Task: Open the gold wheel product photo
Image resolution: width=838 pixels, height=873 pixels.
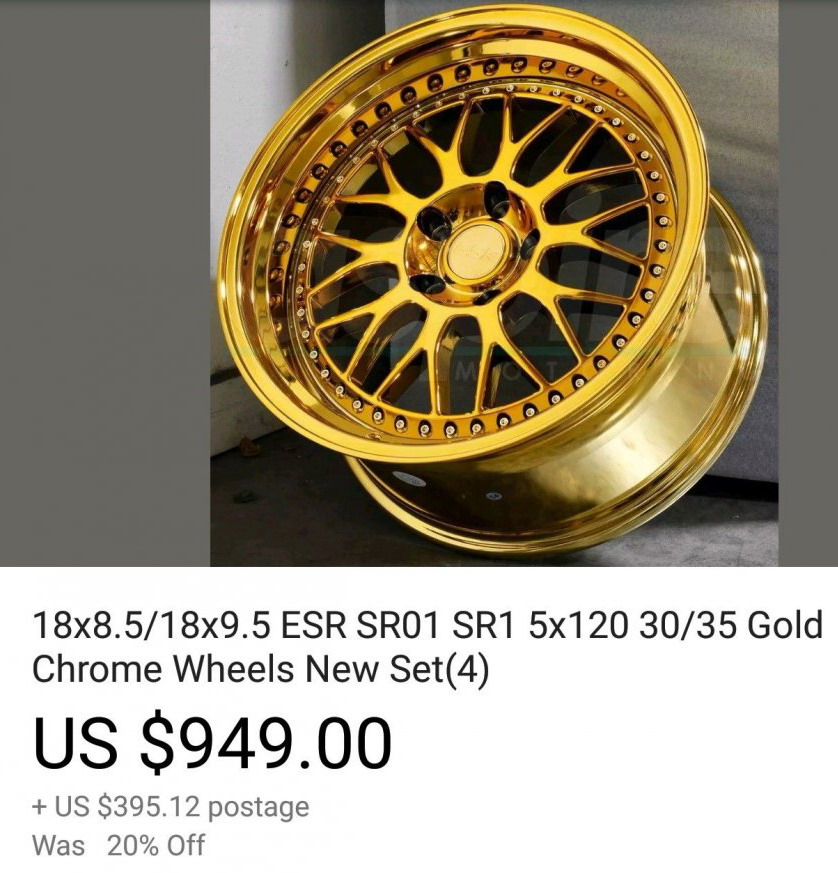Action: point(493,282)
